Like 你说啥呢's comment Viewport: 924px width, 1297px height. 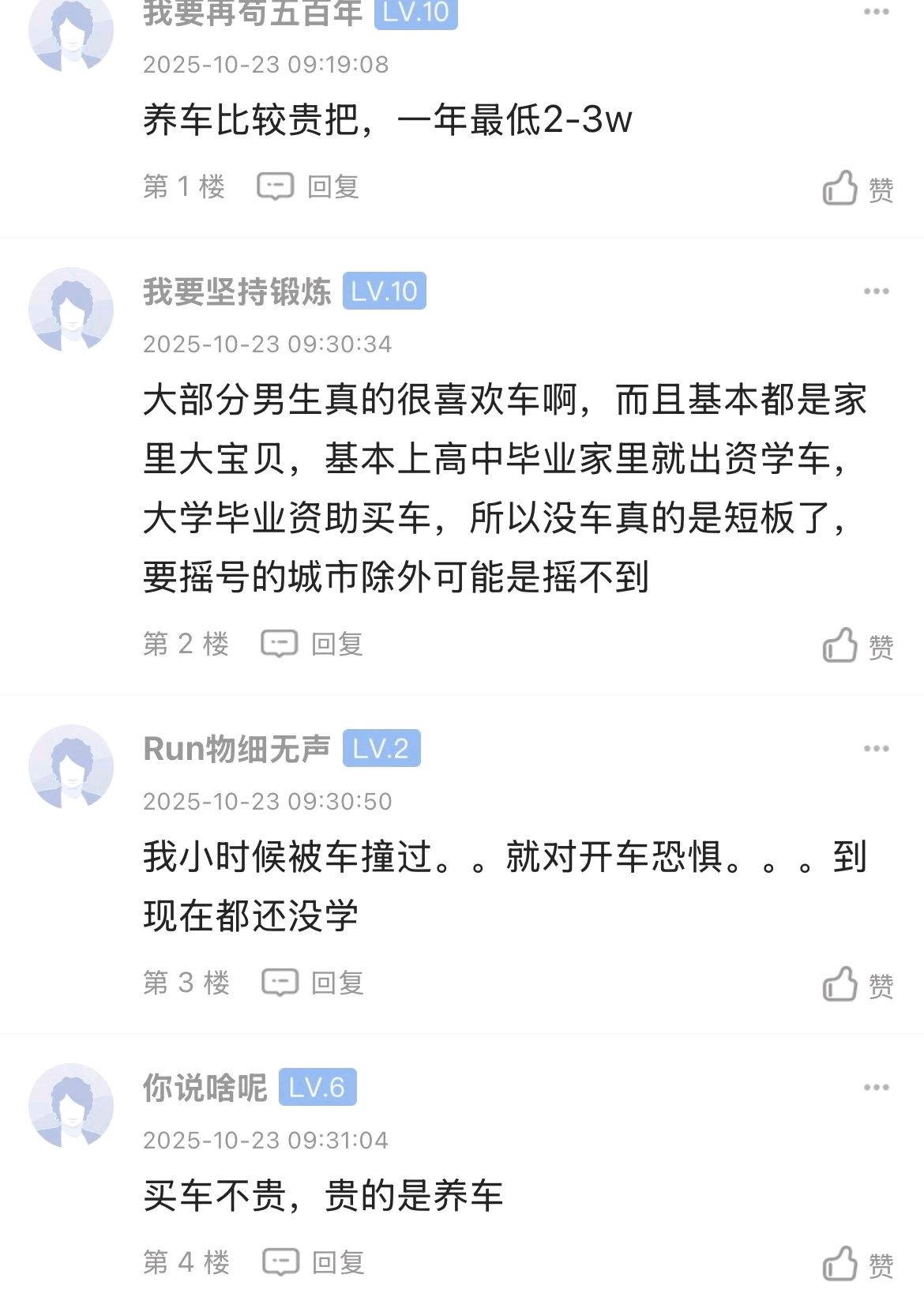(x=857, y=1264)
